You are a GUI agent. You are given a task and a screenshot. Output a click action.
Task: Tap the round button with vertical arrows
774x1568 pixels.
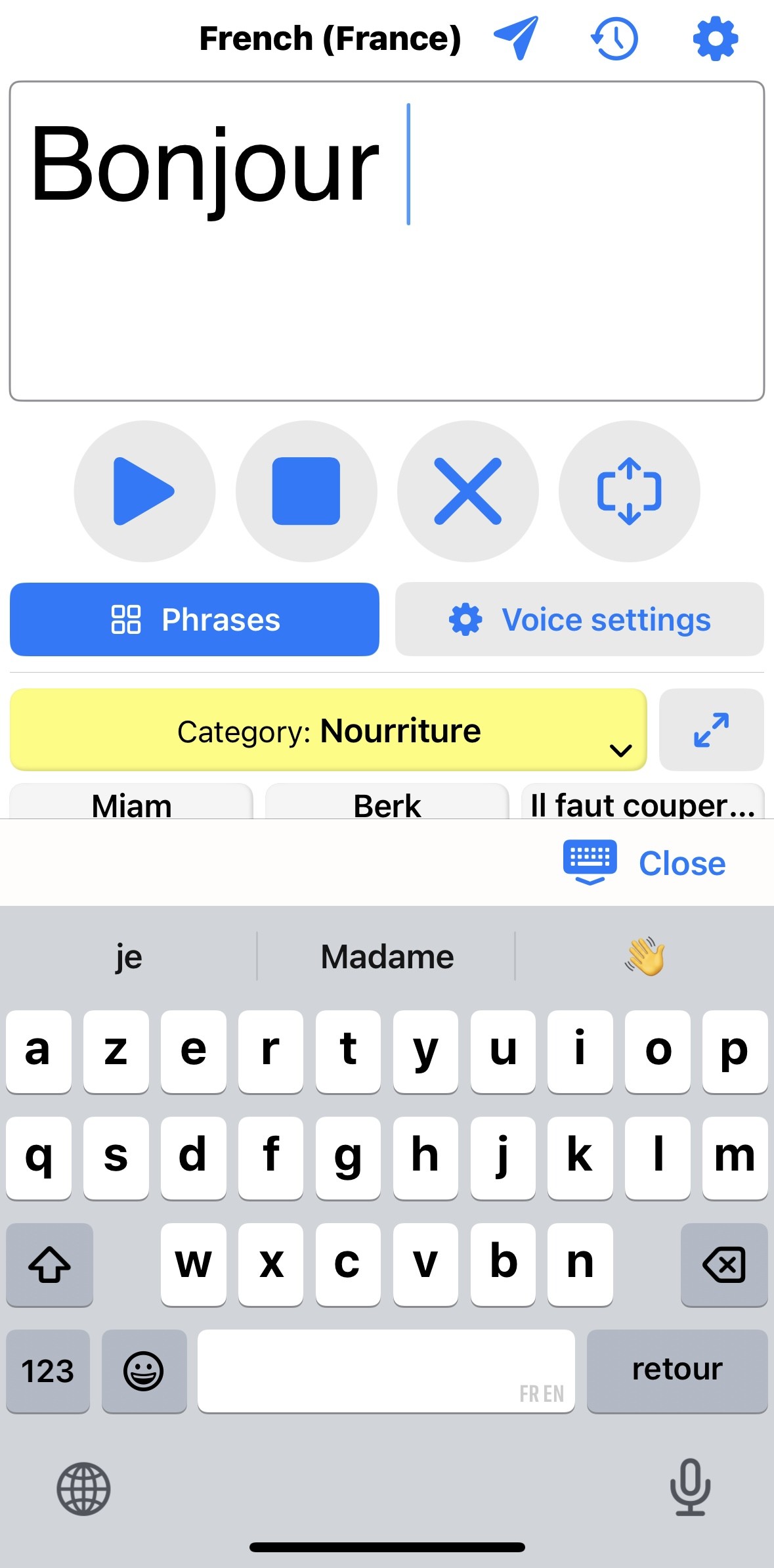point(629,491)
